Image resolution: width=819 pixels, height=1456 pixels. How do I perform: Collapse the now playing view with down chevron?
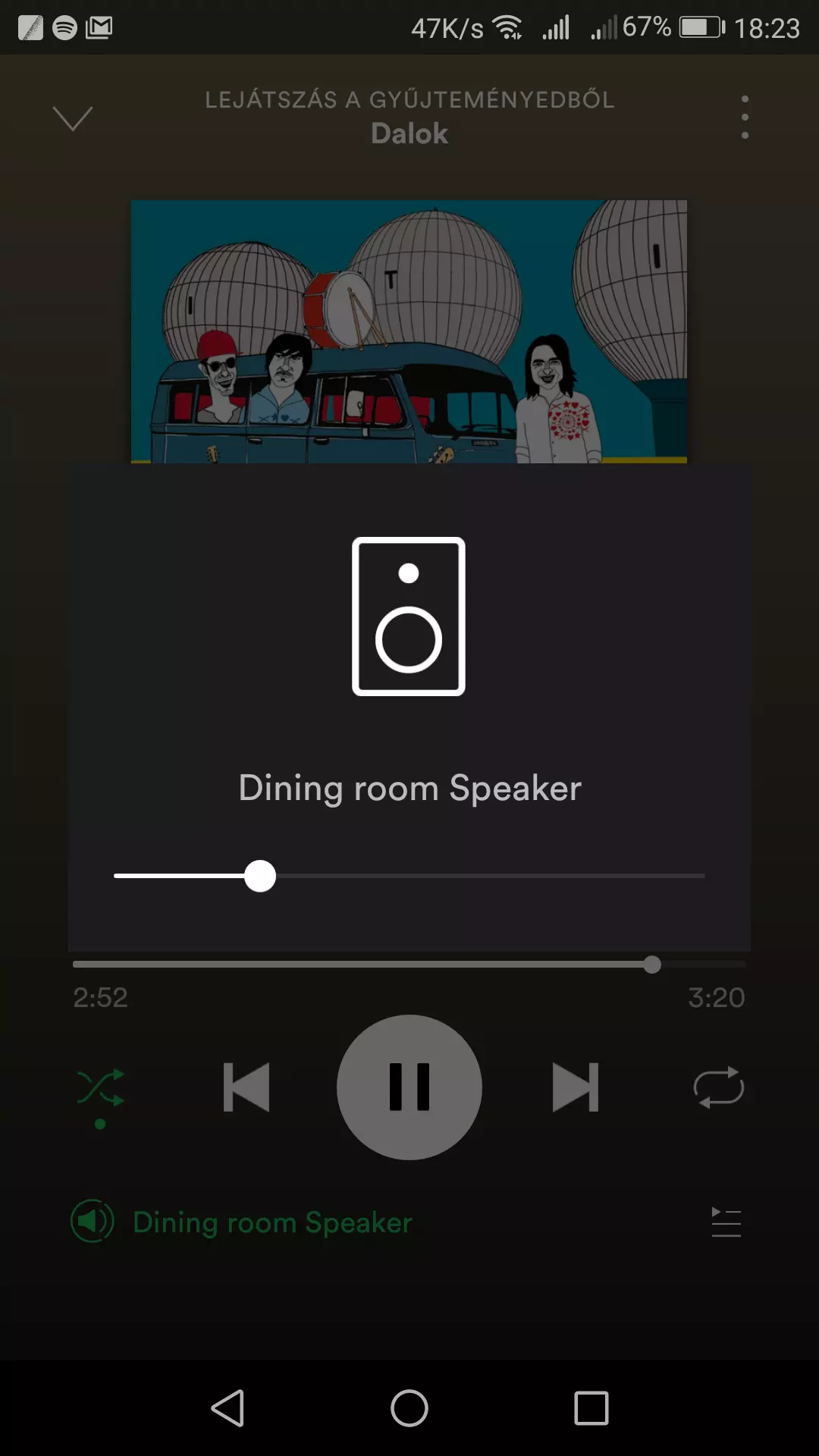[x=73, y=118]
